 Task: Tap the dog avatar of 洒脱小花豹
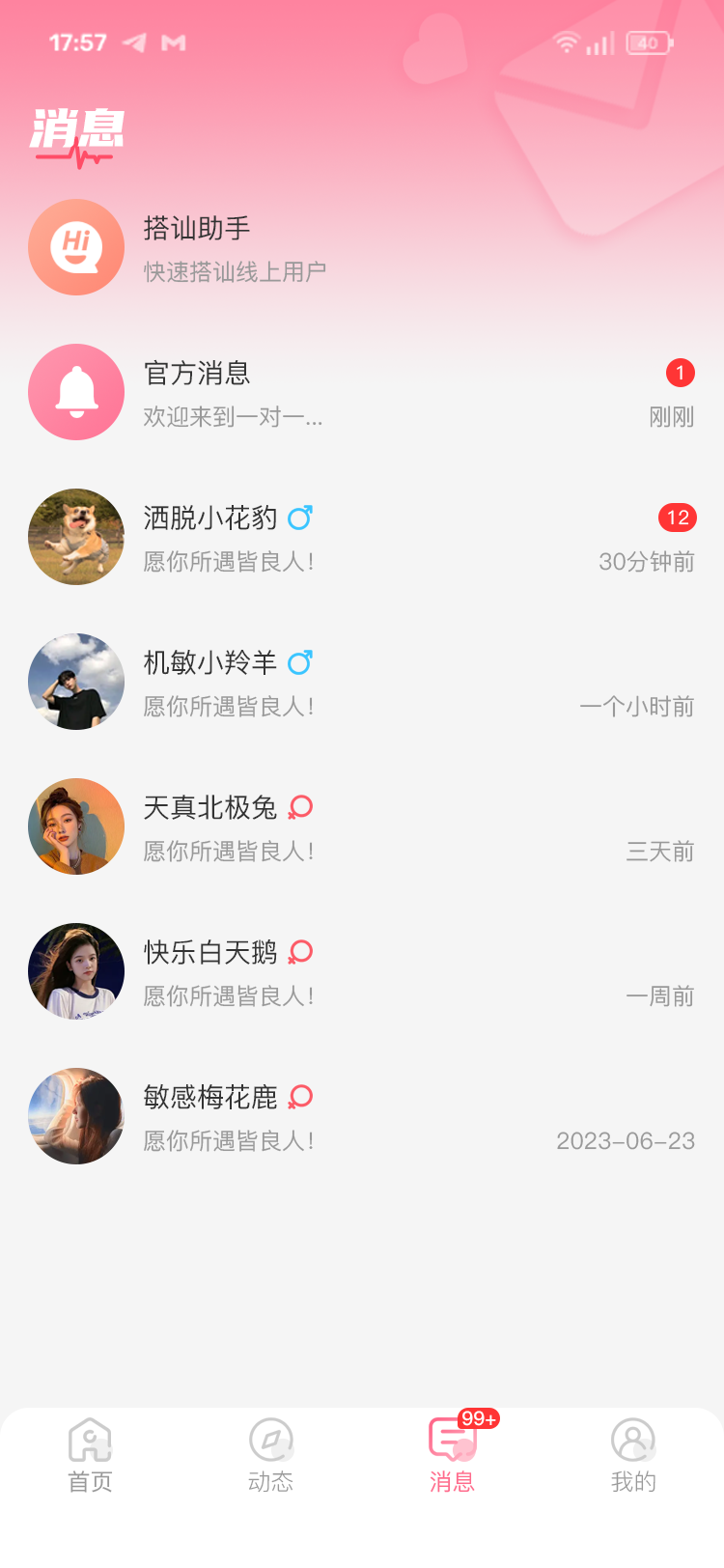pyautogui.click(x=76, y=537)
